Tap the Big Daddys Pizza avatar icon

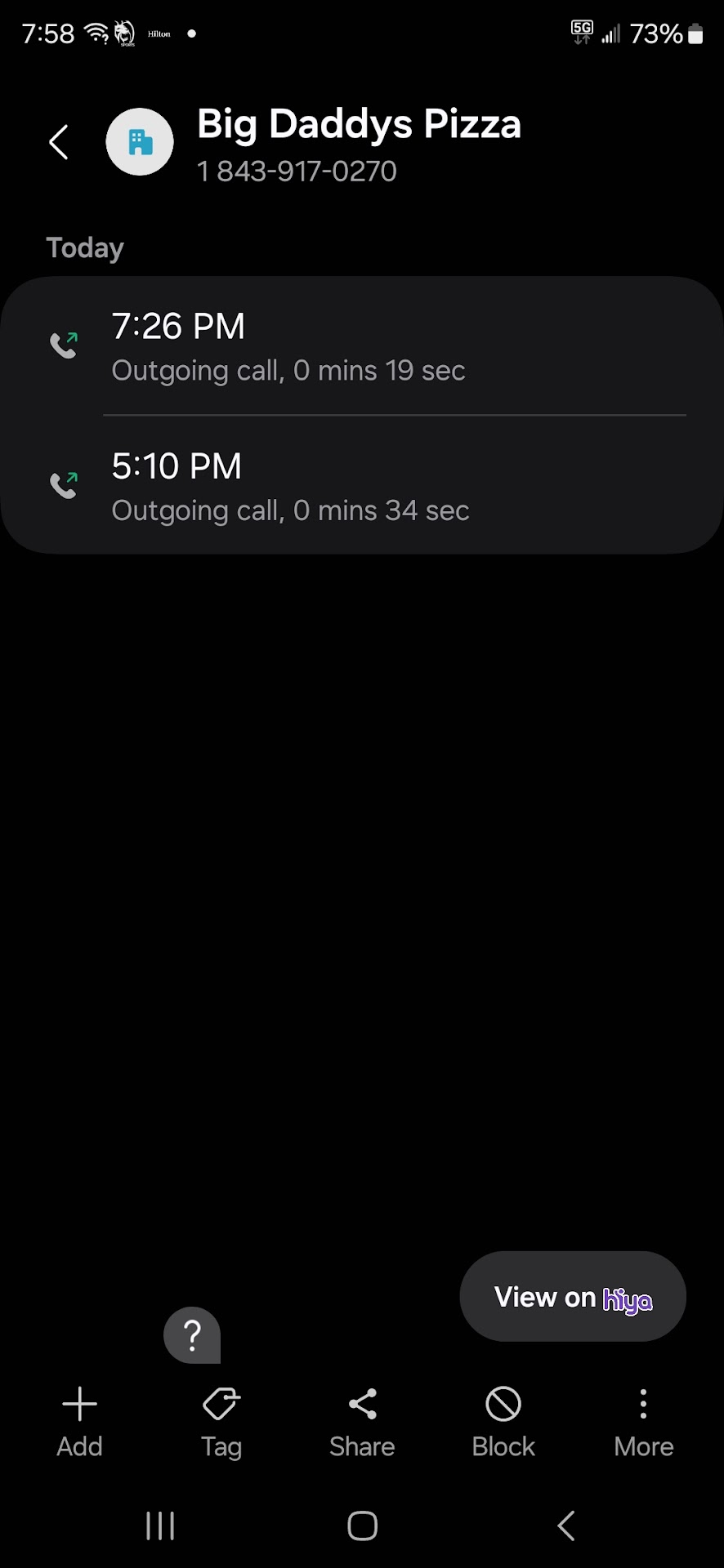140,142
